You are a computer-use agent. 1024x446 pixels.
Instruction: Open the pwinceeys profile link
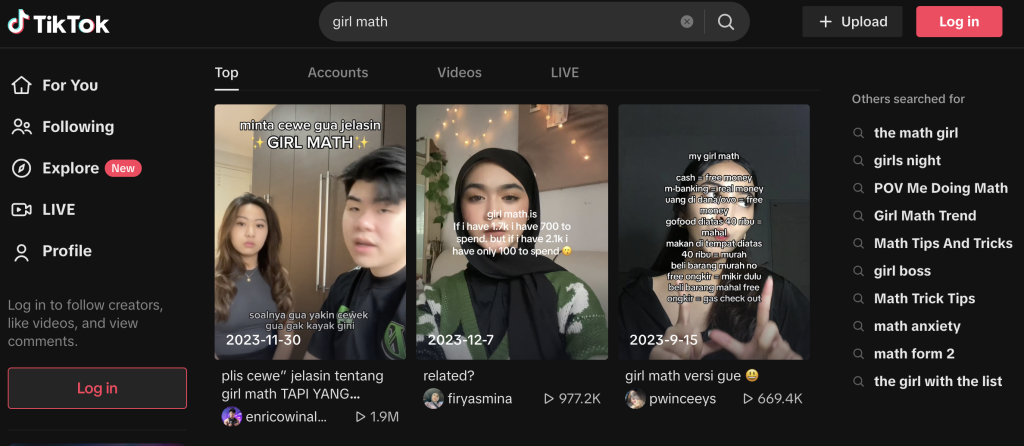tap(682, 398)
